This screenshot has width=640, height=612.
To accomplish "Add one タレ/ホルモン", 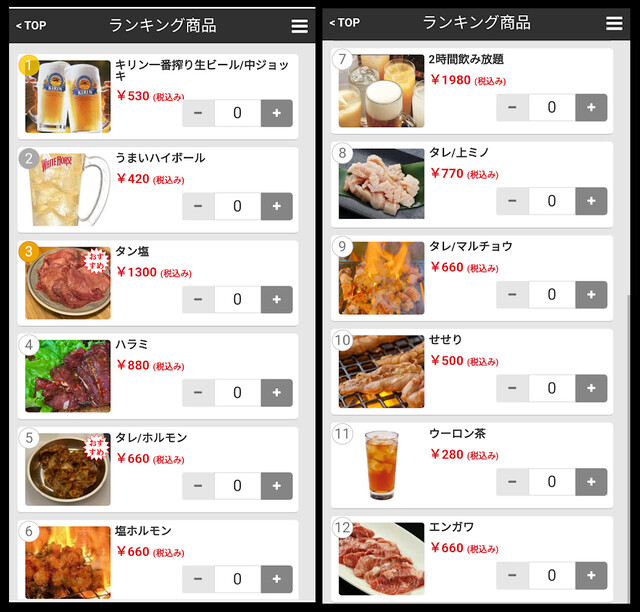I will tap(277, 485).
